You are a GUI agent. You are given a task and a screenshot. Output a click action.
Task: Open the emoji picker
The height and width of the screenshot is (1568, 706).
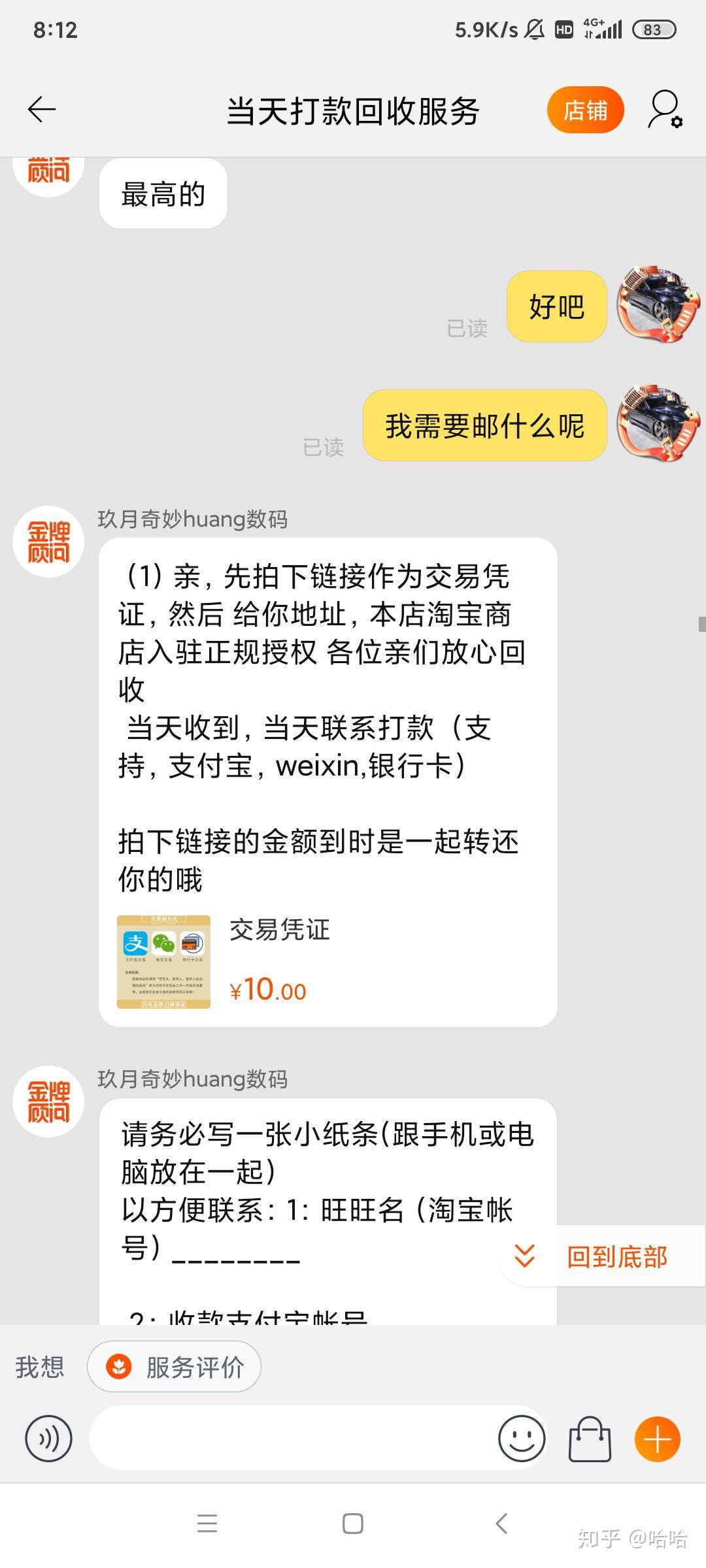coord(522,1439)
